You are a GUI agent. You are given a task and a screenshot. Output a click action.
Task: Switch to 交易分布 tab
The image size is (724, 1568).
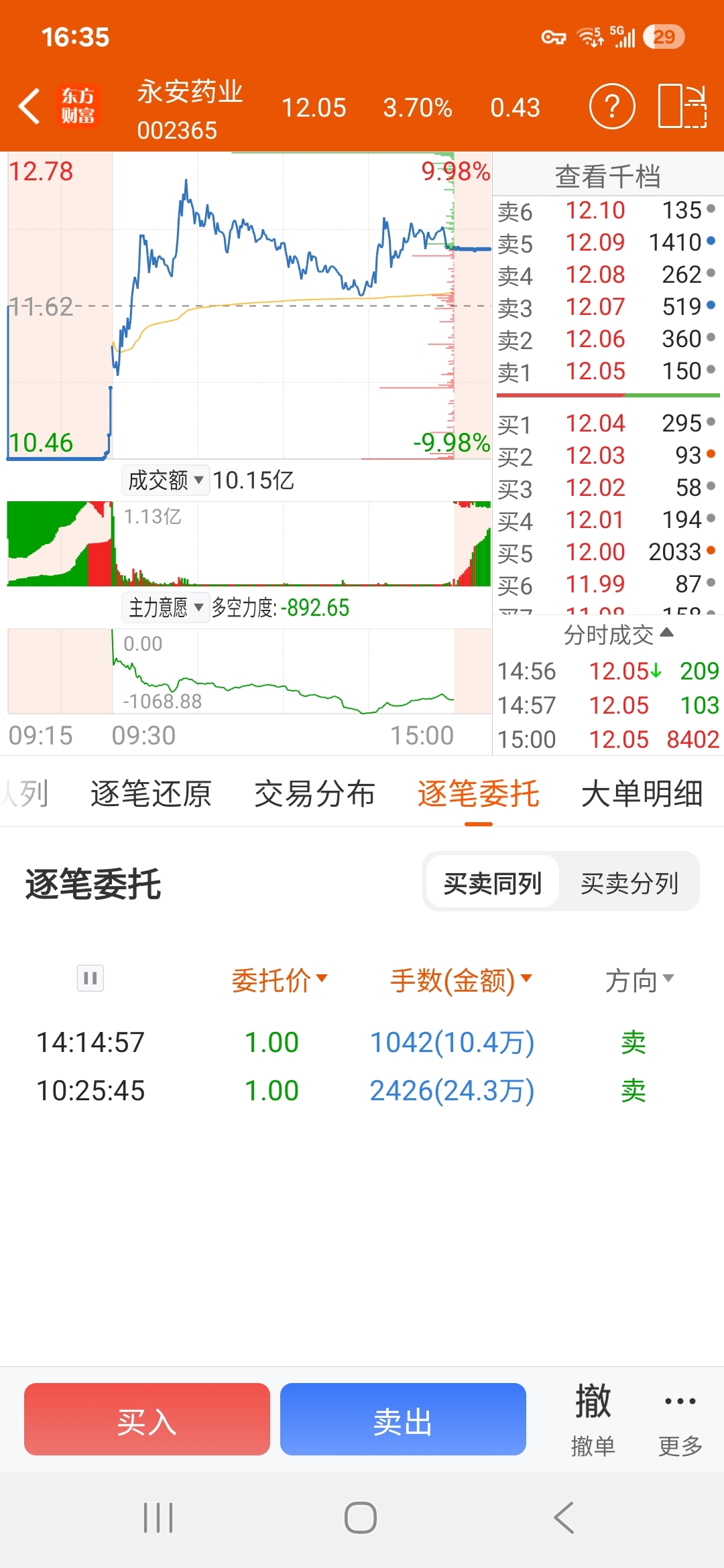314,794
